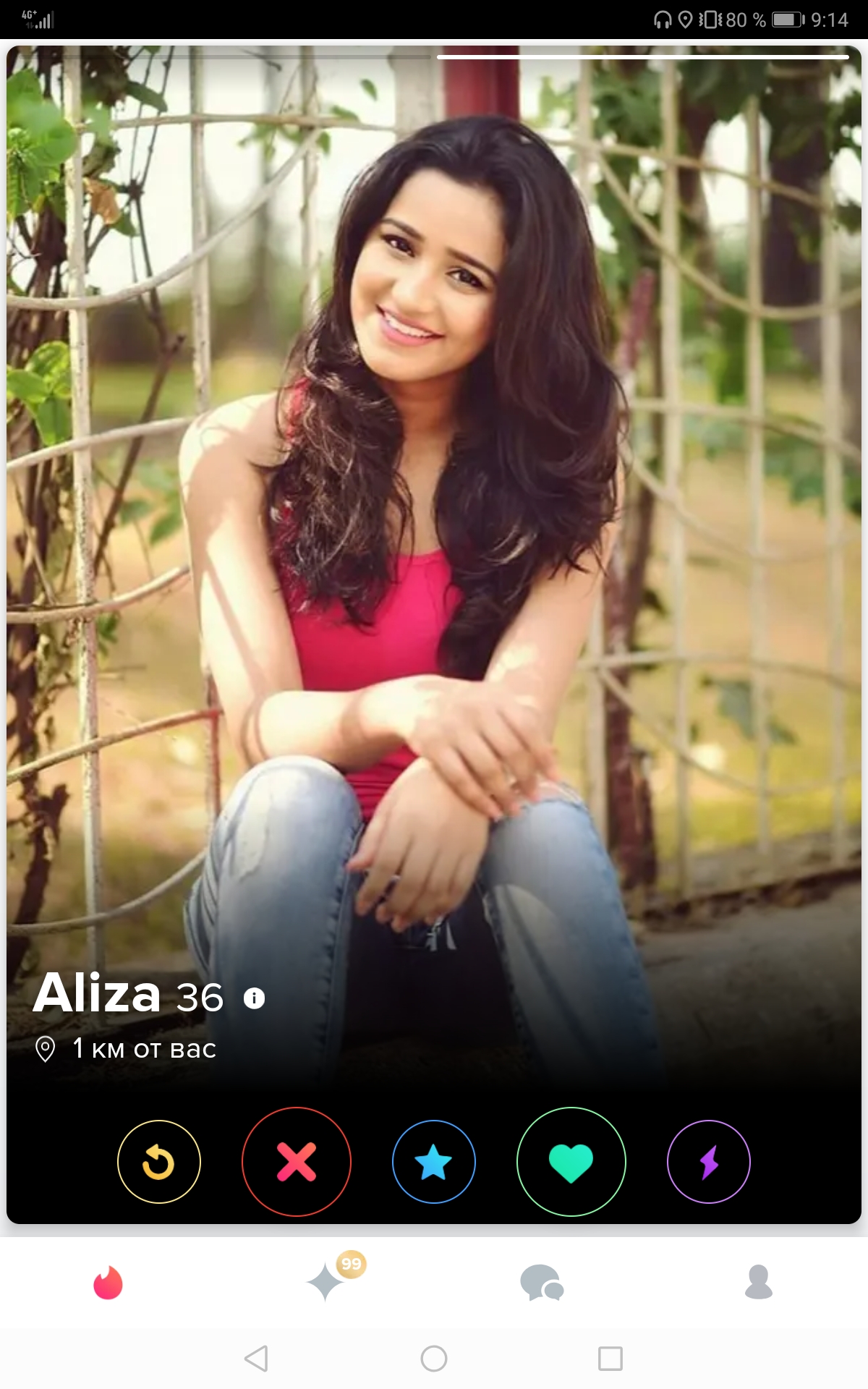Image resolution: width=868 pixels, height=1389 pixels.
Task: Switch to the flame discovery tab
Action: (109, 1283)
